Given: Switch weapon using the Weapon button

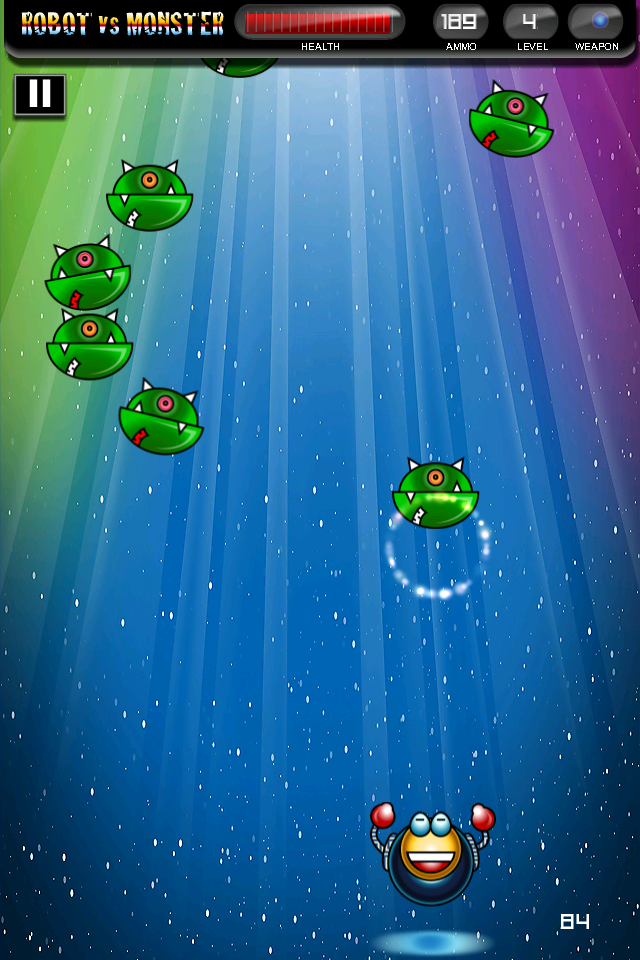Looking at the screenshot, I should click(x=597, y=22).
